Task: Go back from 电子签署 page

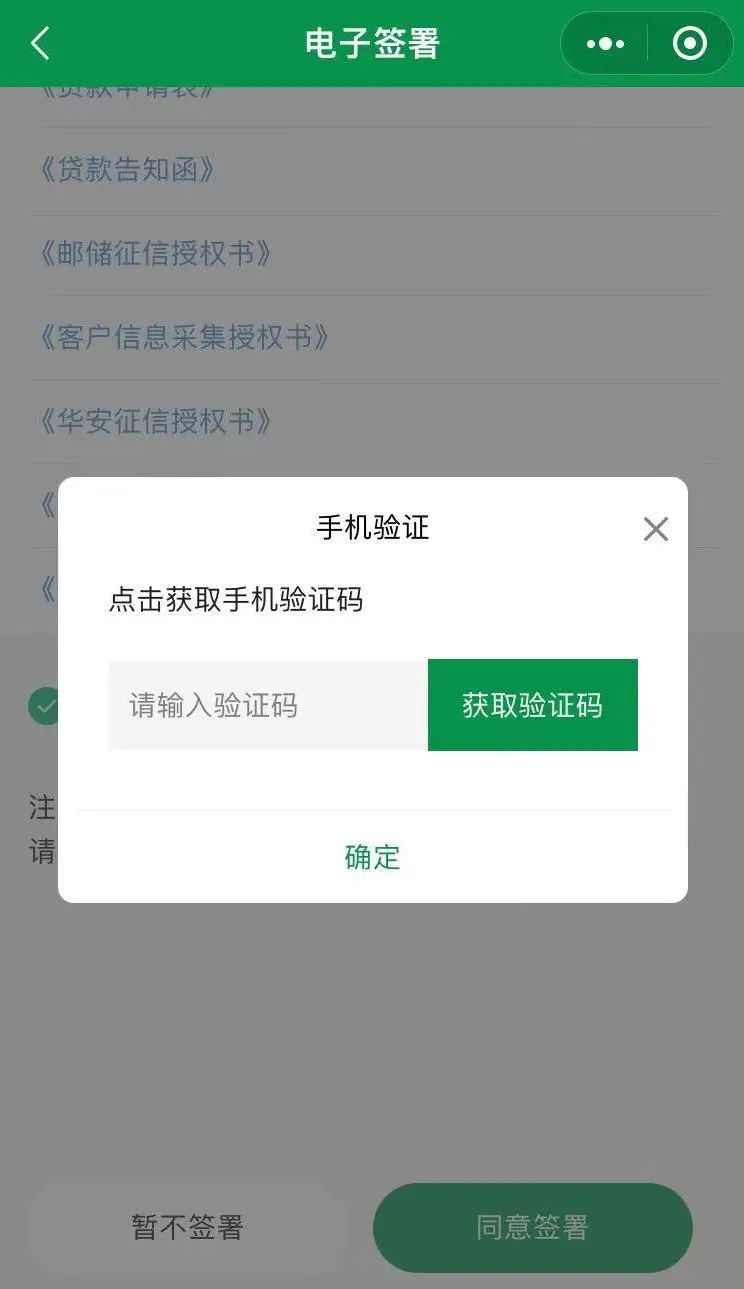Action: coord(40,44)
